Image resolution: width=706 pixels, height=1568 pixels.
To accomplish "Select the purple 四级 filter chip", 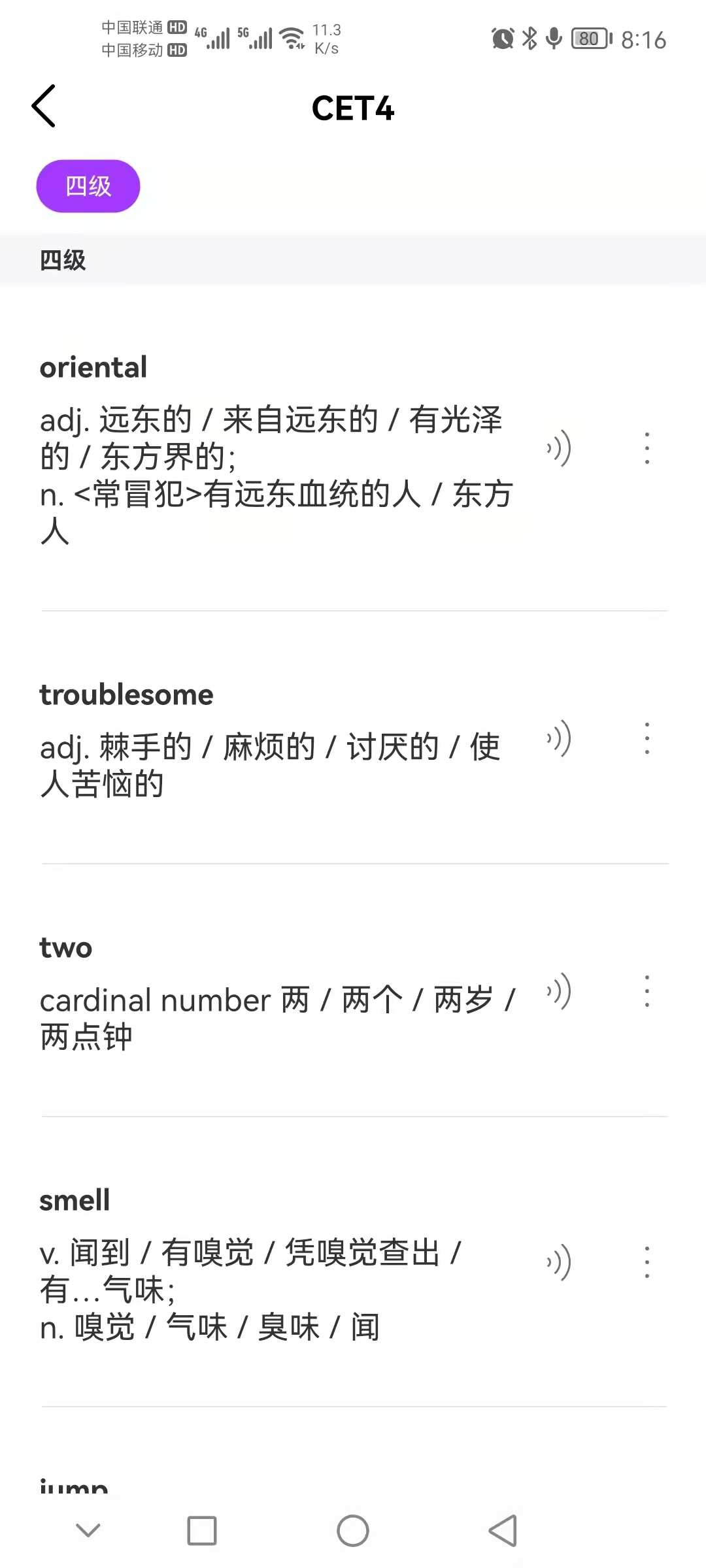I will [x=88, y=186].
